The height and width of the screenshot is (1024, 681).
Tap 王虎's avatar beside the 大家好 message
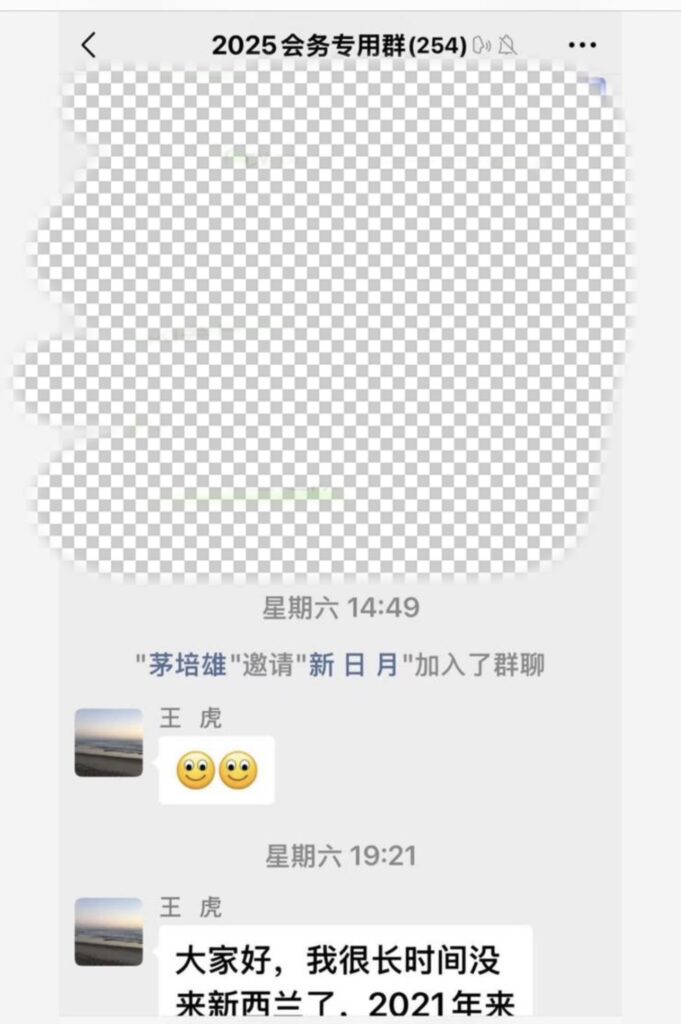click(109, 931)
